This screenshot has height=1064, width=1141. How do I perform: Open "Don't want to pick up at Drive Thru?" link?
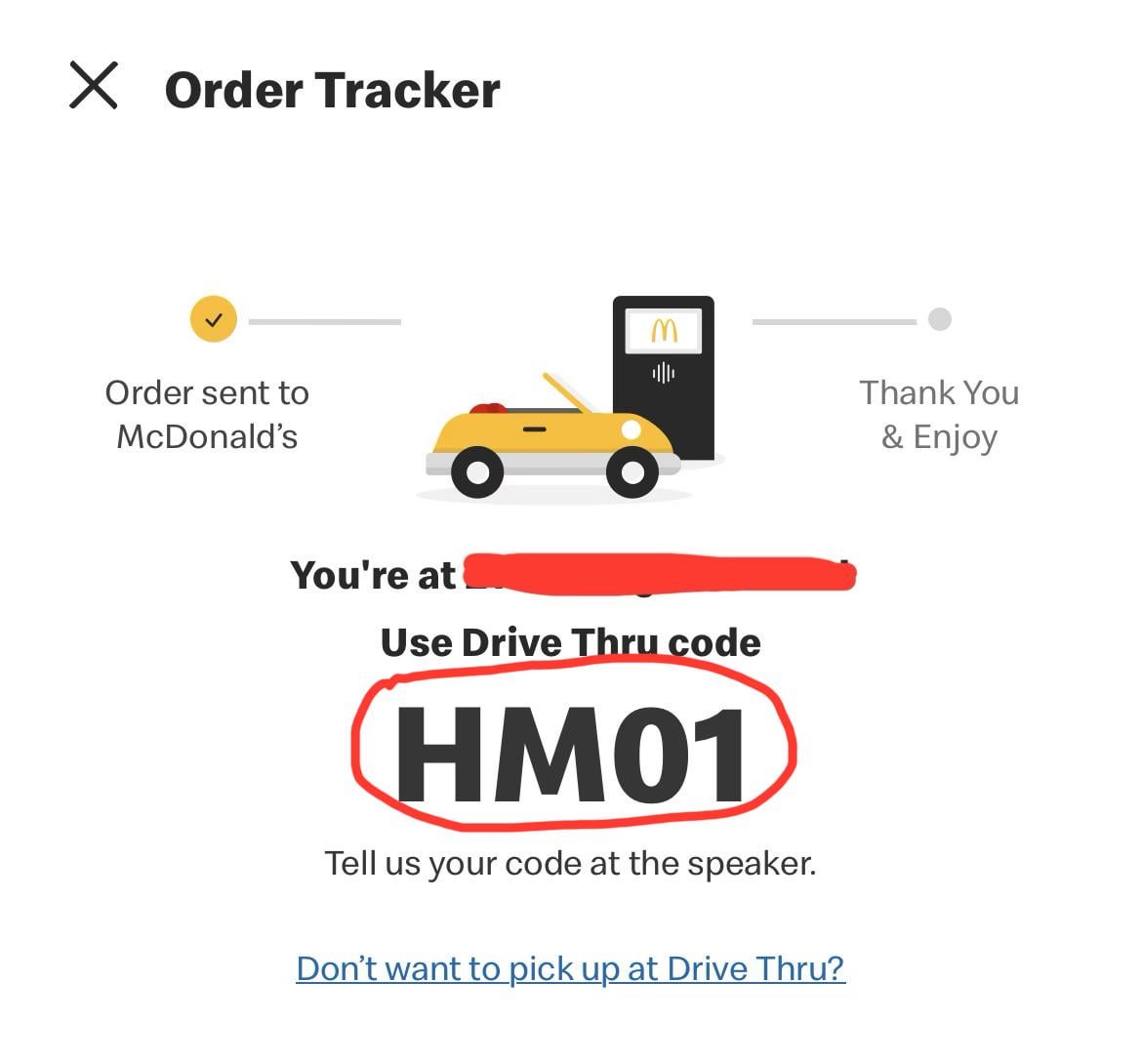click(570, 968)
